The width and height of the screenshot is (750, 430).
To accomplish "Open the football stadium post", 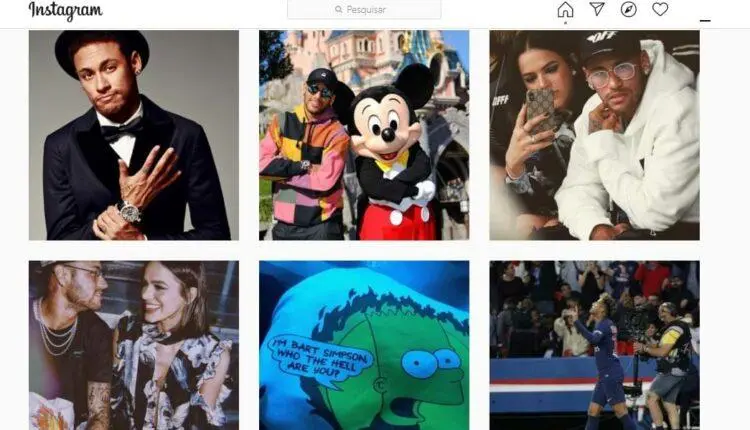I will 594,345.
